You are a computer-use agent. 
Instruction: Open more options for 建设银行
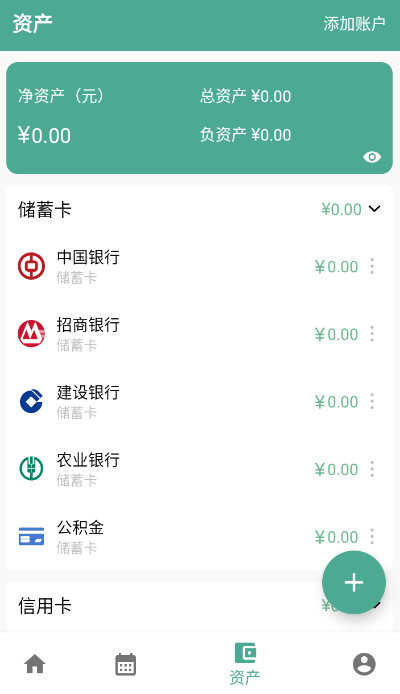coord(372,401)
